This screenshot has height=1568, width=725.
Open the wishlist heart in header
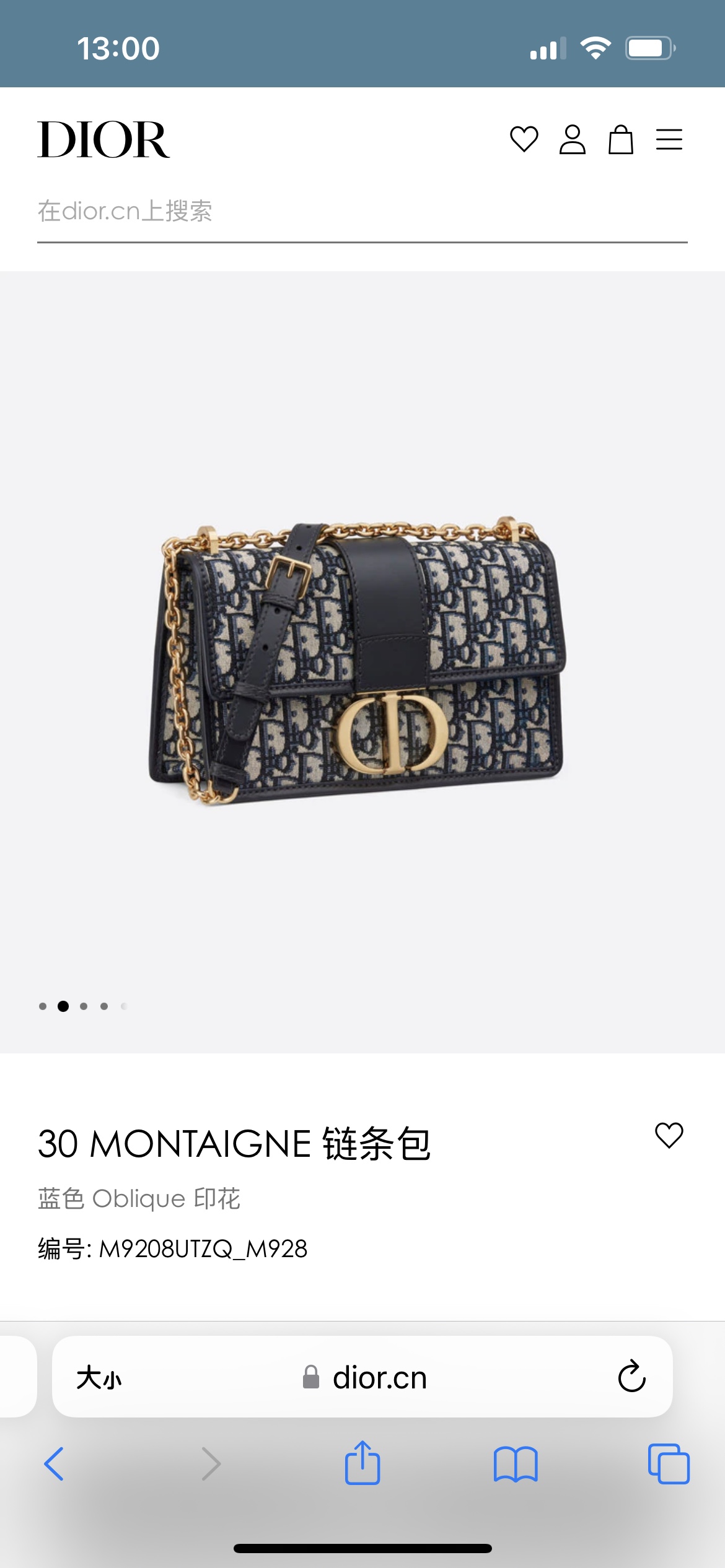524,139
